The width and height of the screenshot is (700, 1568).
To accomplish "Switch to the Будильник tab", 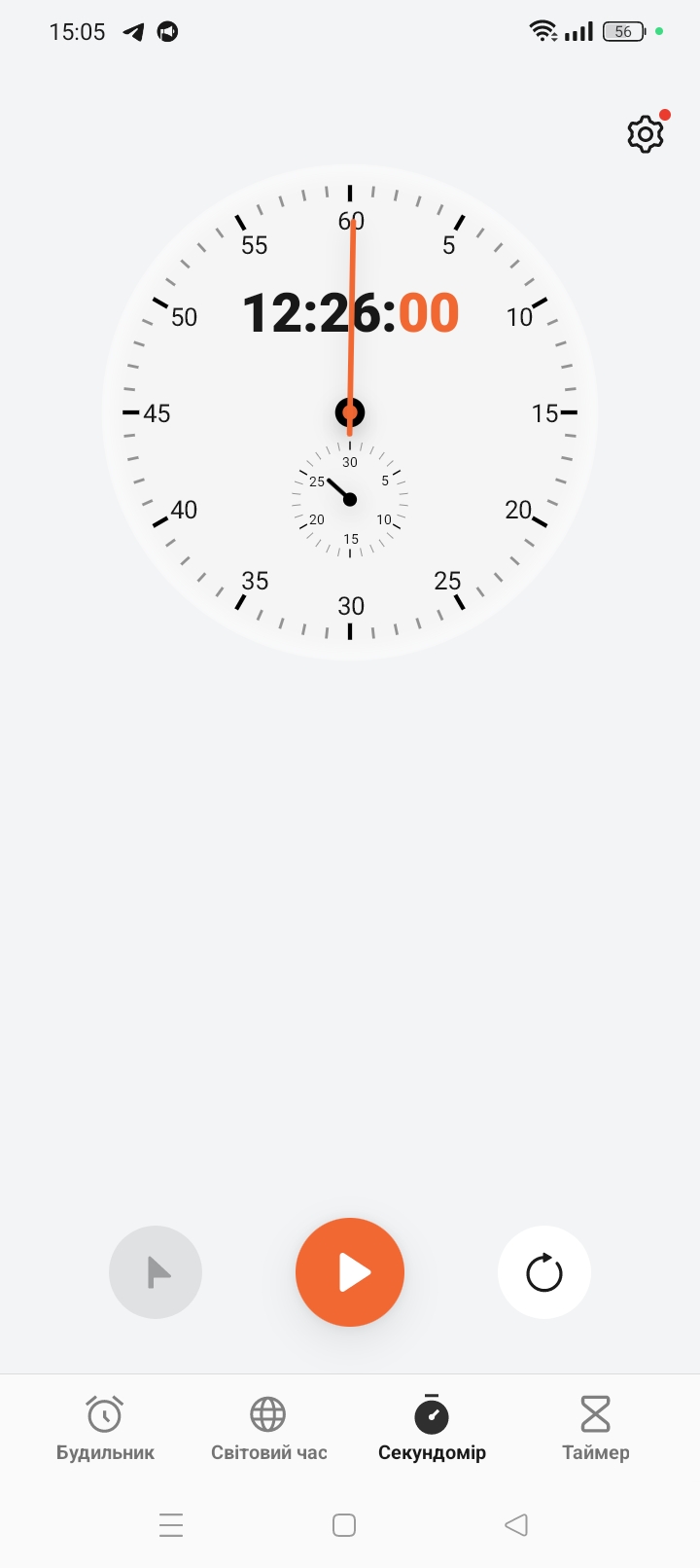I will tap(105, 1428).
